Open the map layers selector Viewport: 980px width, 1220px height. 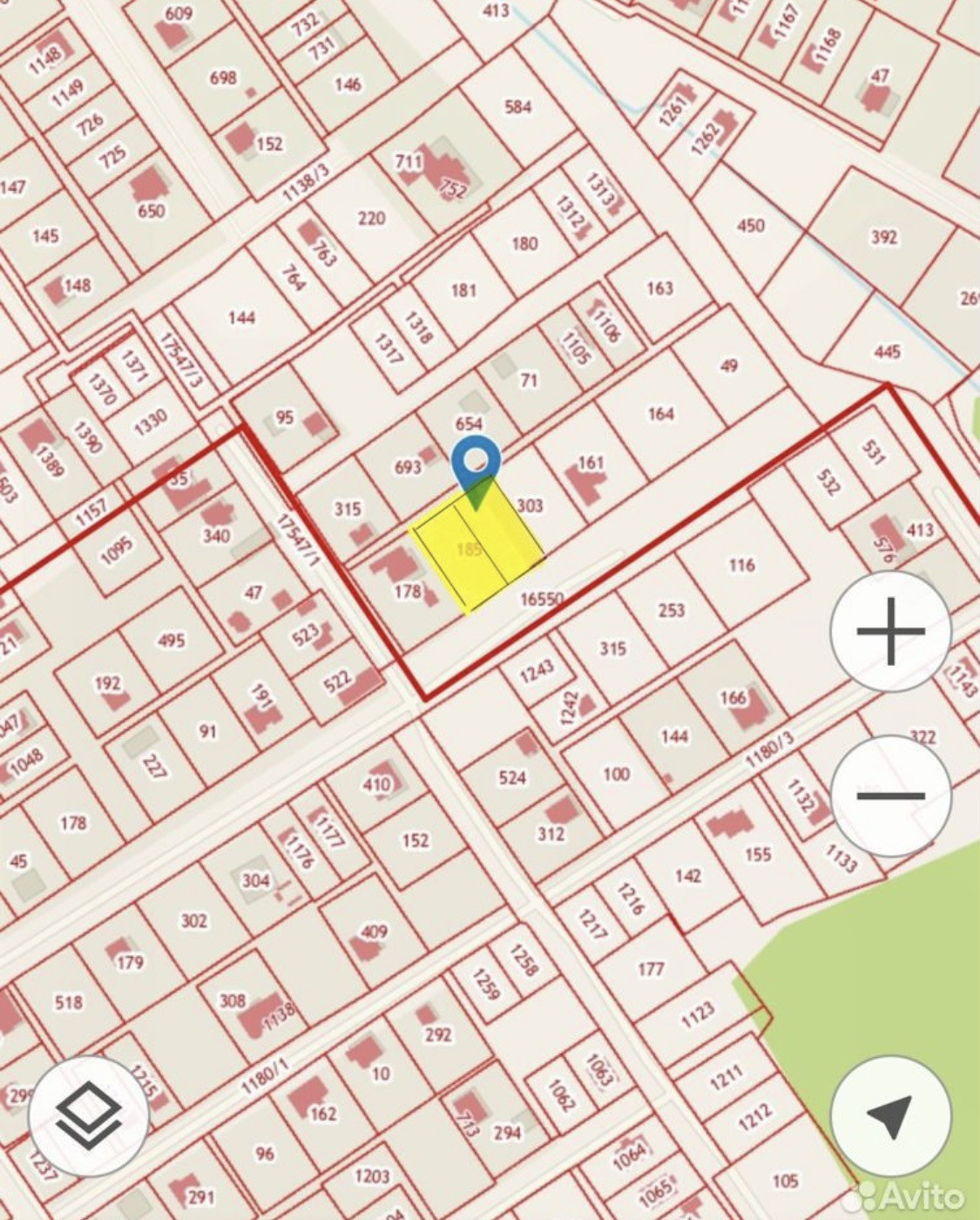tap(88, 1115)
